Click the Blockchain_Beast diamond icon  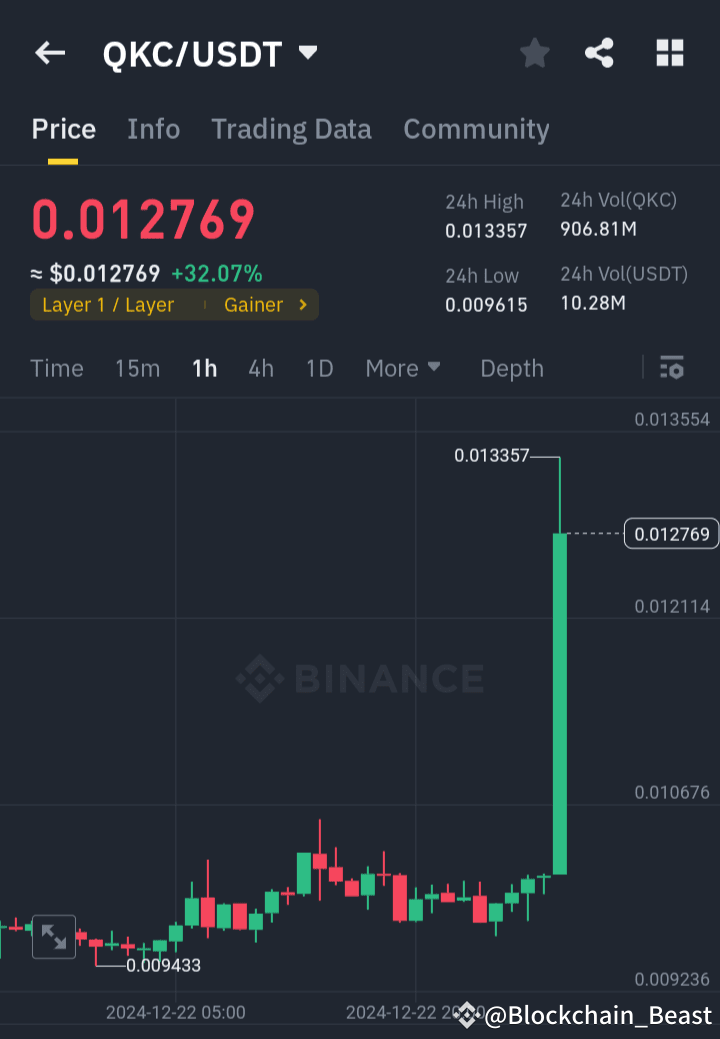tap(466, 1013)
